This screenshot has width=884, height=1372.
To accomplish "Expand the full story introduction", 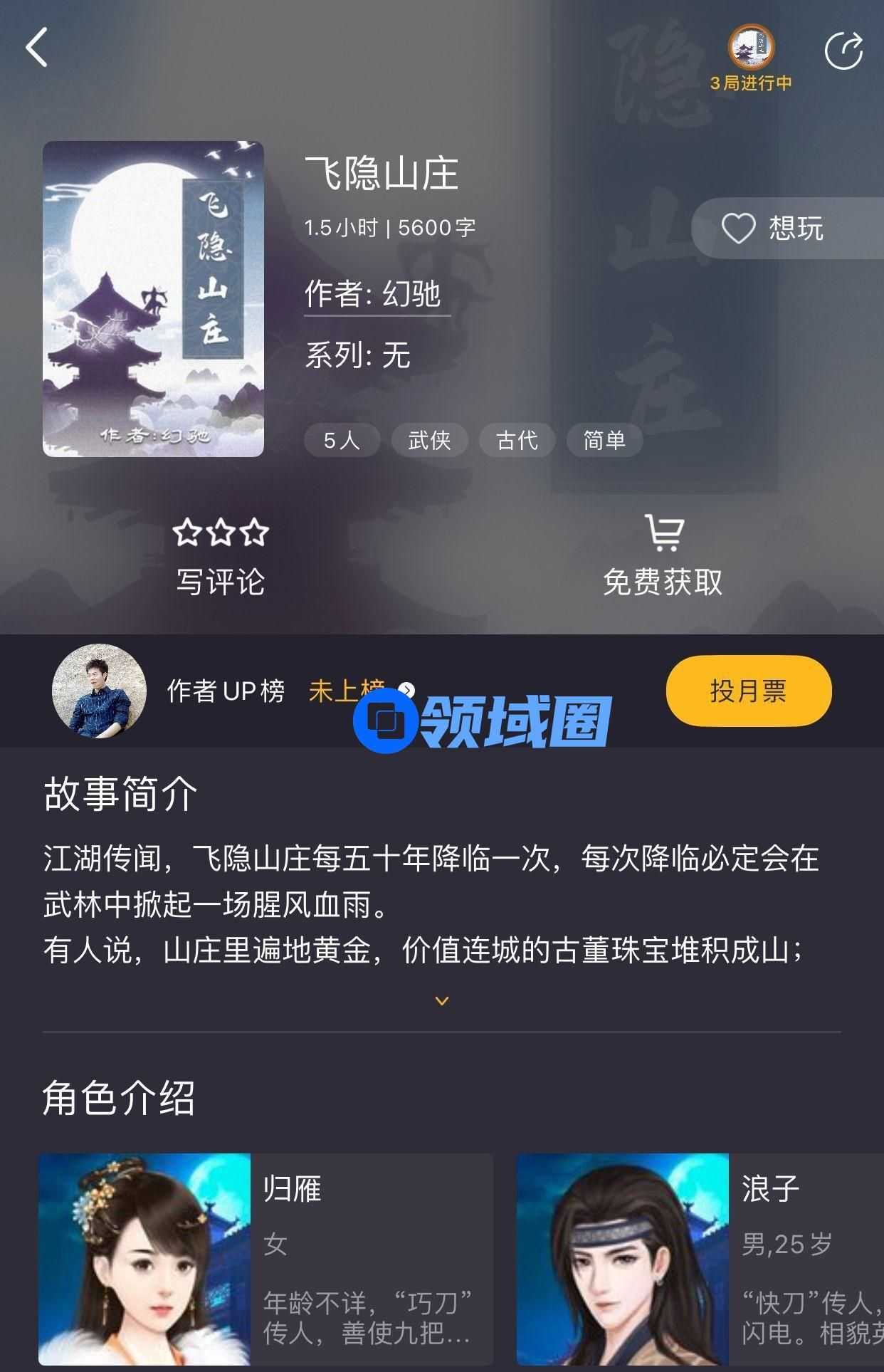I will tap(441, 1001).
